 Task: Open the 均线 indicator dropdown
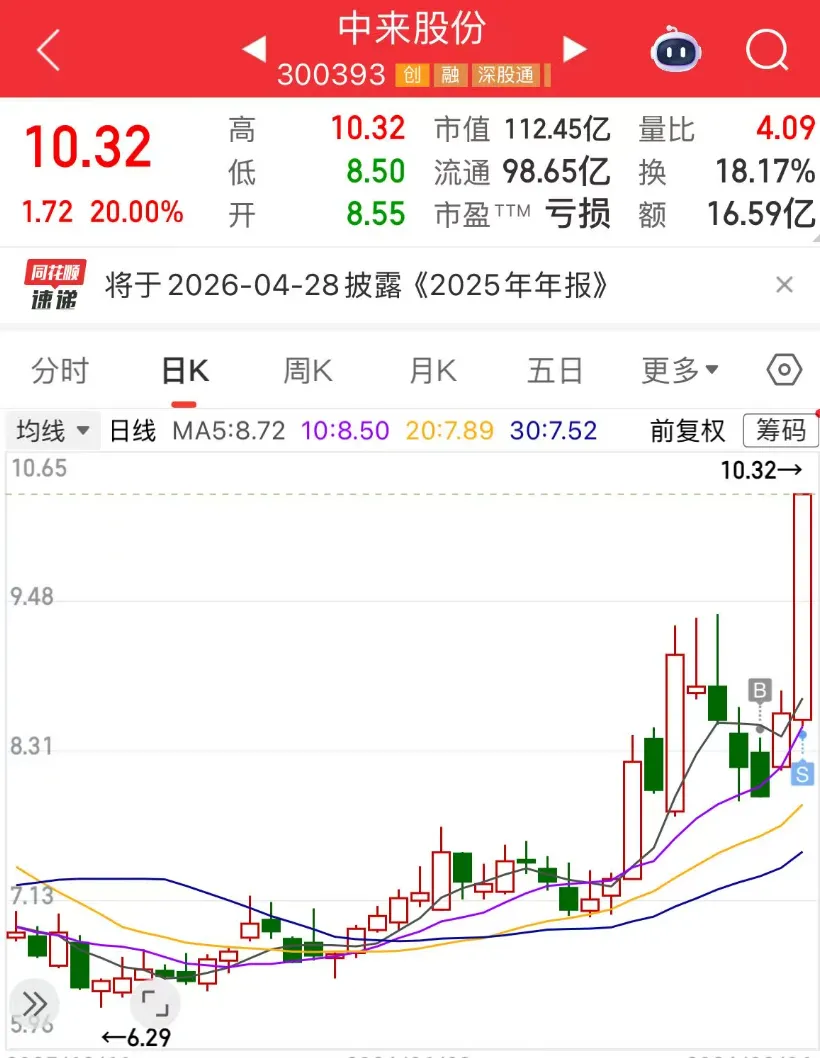(53, 431)
